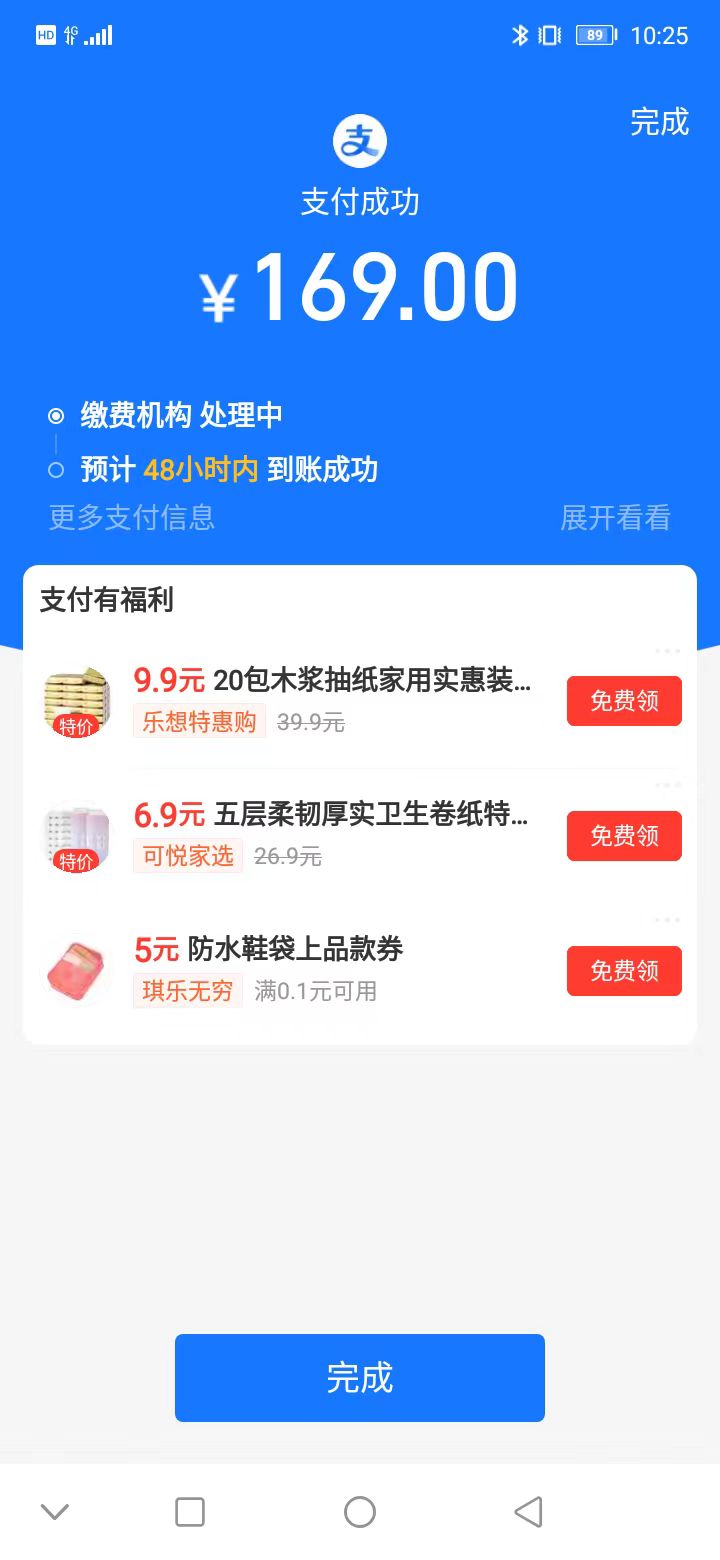Open the 五层柔韧厚实卫生卷纸 product offer

tap(372, 816)
